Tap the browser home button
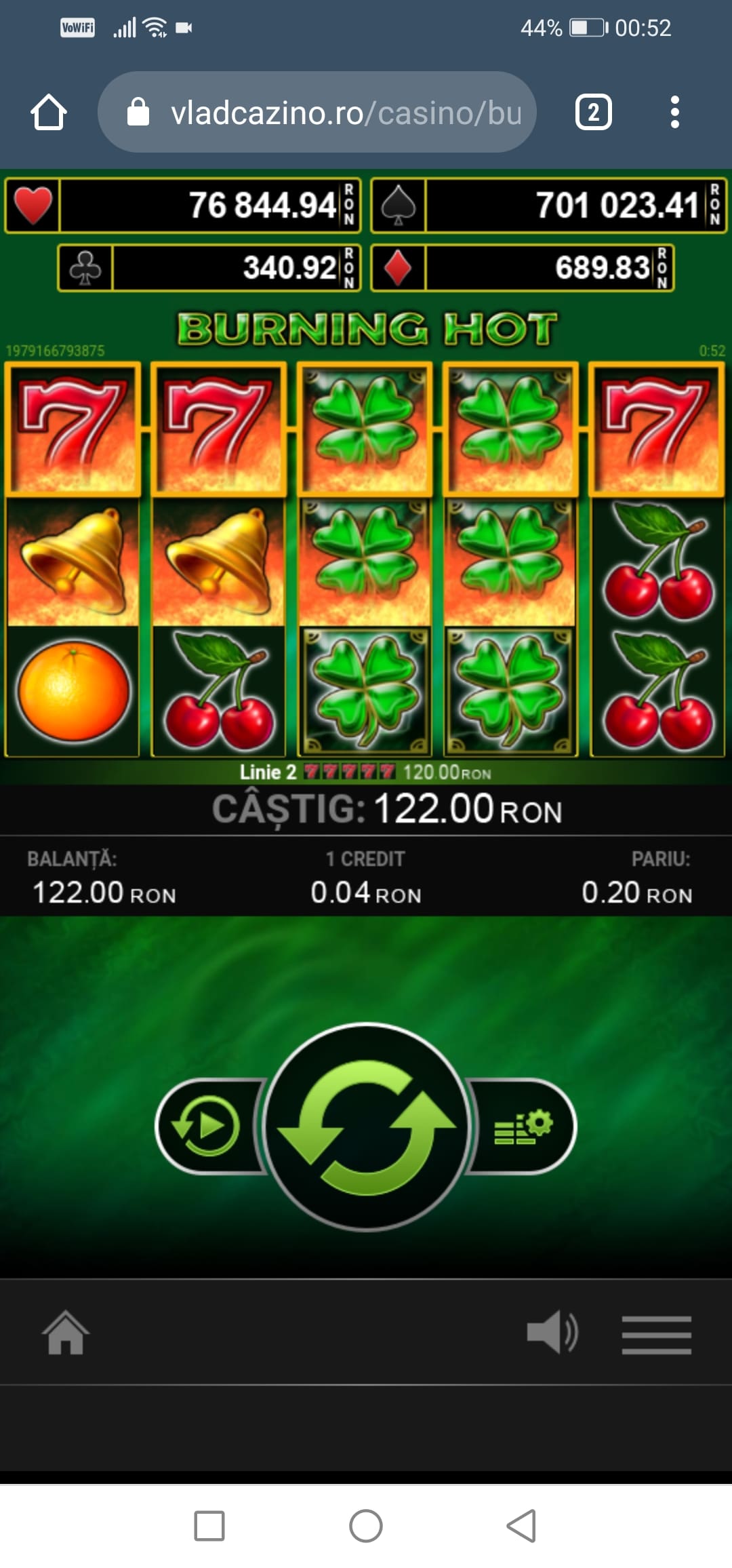Image resolution: width=732 pixels, height=1568 pixels. (49, 112)
